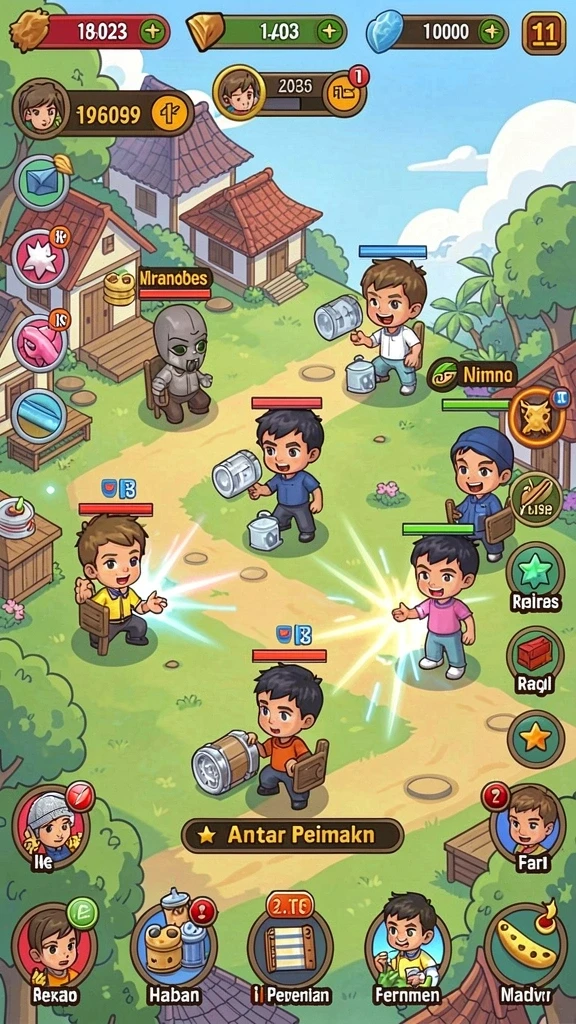Viewport: 576px width, 1024px height.
Task: Open the envelope mail button
Action: [x=42, y=182]
